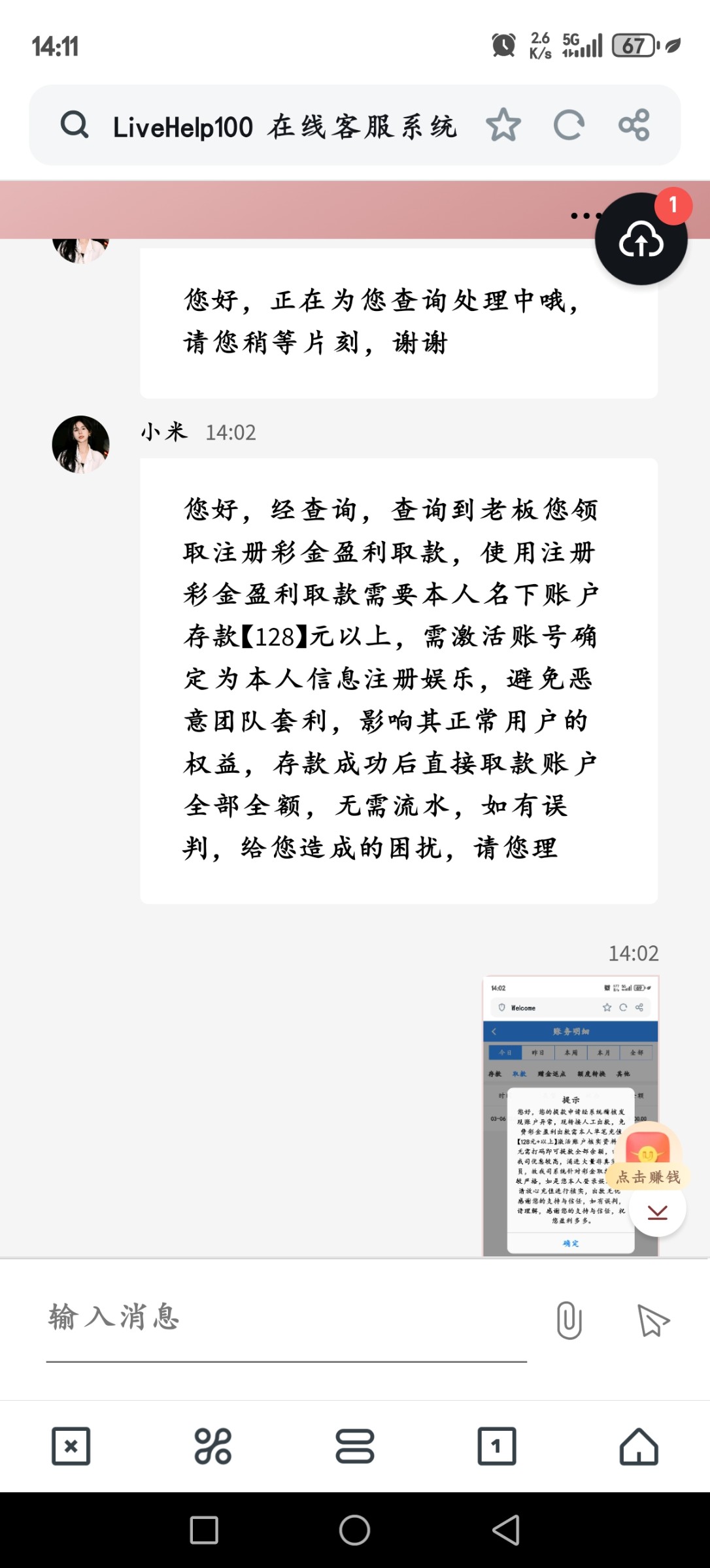The width and height of the screenshot is (710, 1568).
Task: Attach a file with the paperclip
Action: pyautogui.click(x=569, y=1320)
